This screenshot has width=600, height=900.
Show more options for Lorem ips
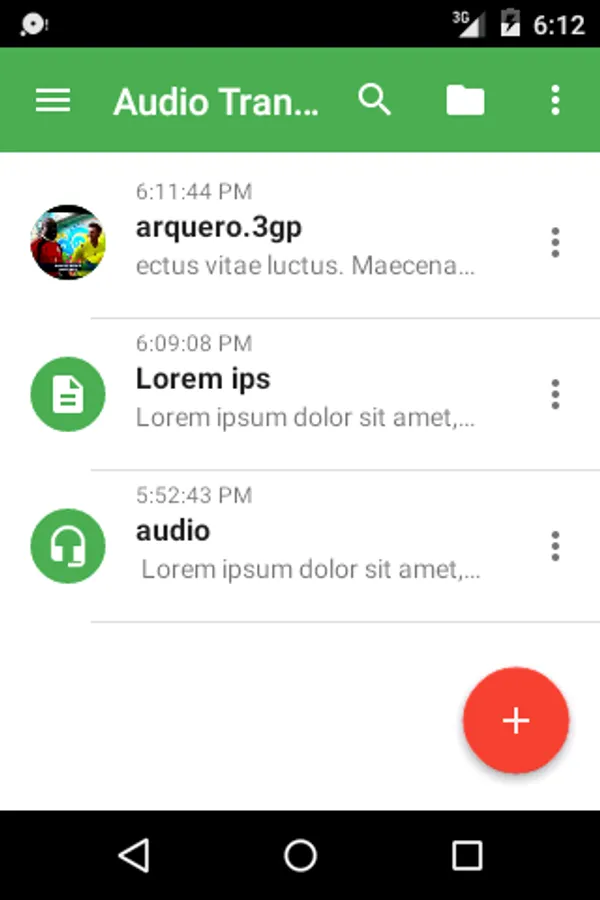coord(555,394)
